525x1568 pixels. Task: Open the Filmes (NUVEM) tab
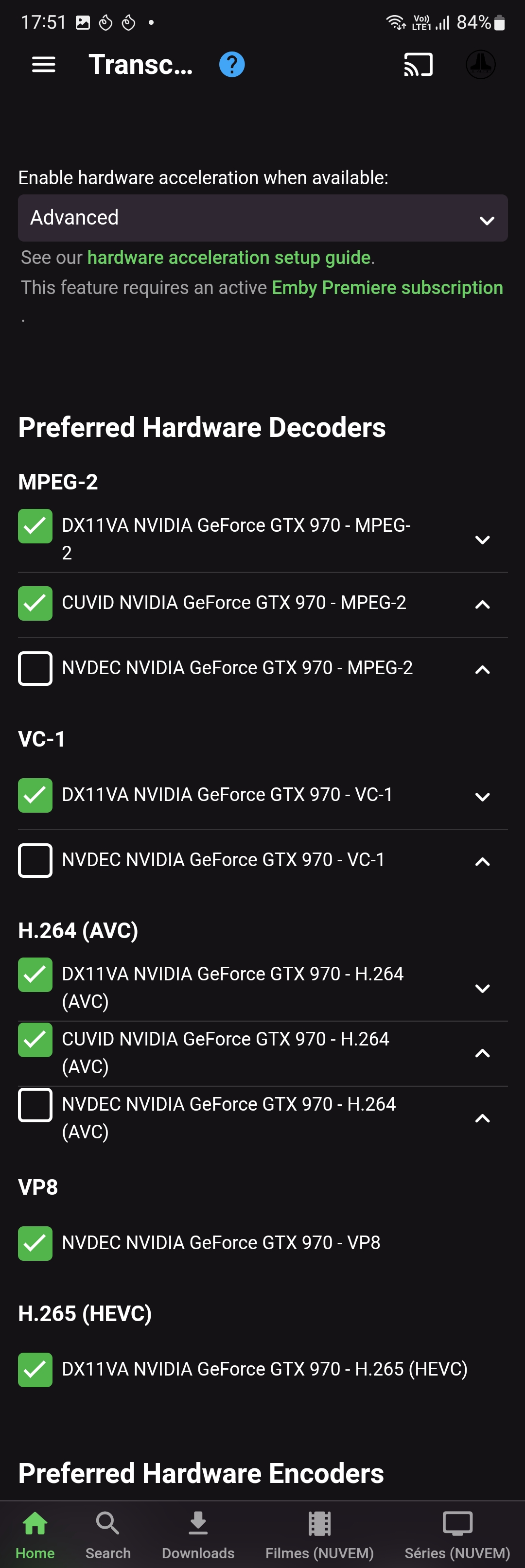[x=319, y=1535]
